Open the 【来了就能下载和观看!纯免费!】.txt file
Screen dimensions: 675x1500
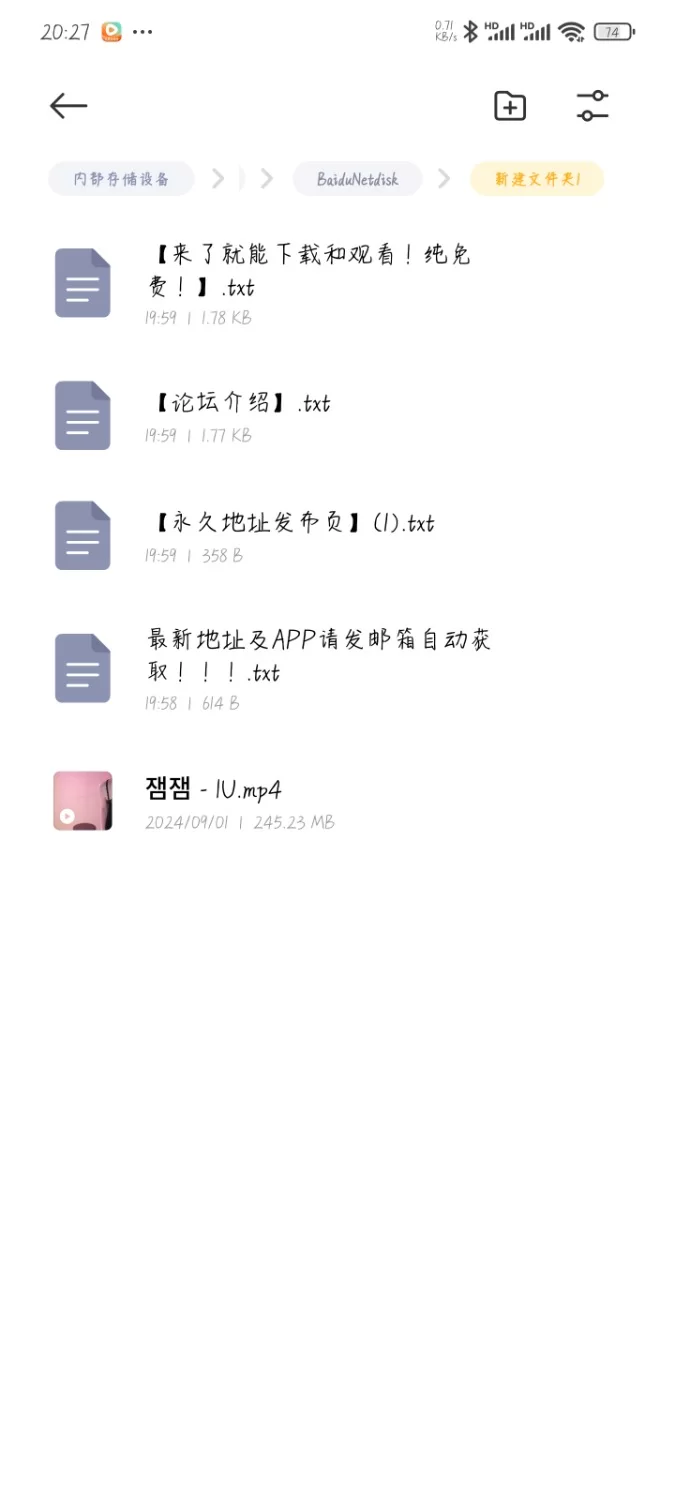tap(337, 284)
